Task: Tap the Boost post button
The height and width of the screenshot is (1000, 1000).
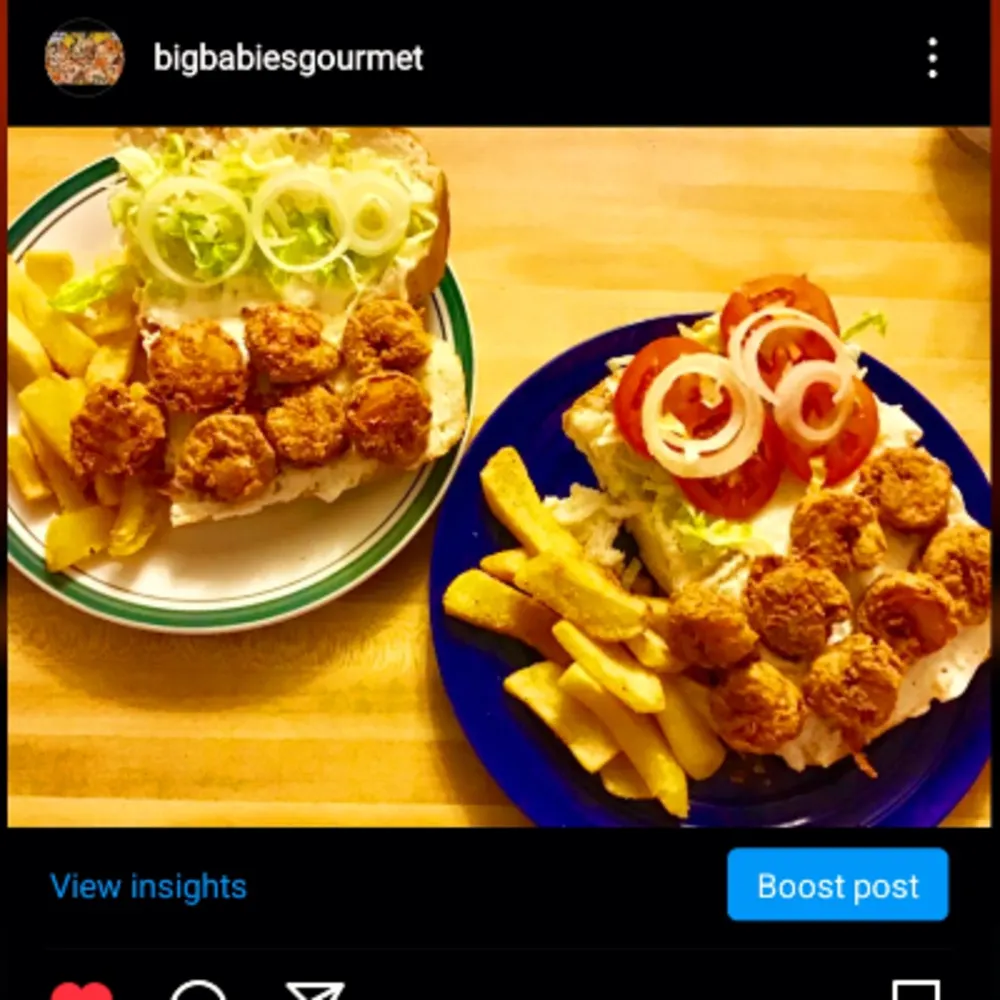Action: tap(837, 885)
